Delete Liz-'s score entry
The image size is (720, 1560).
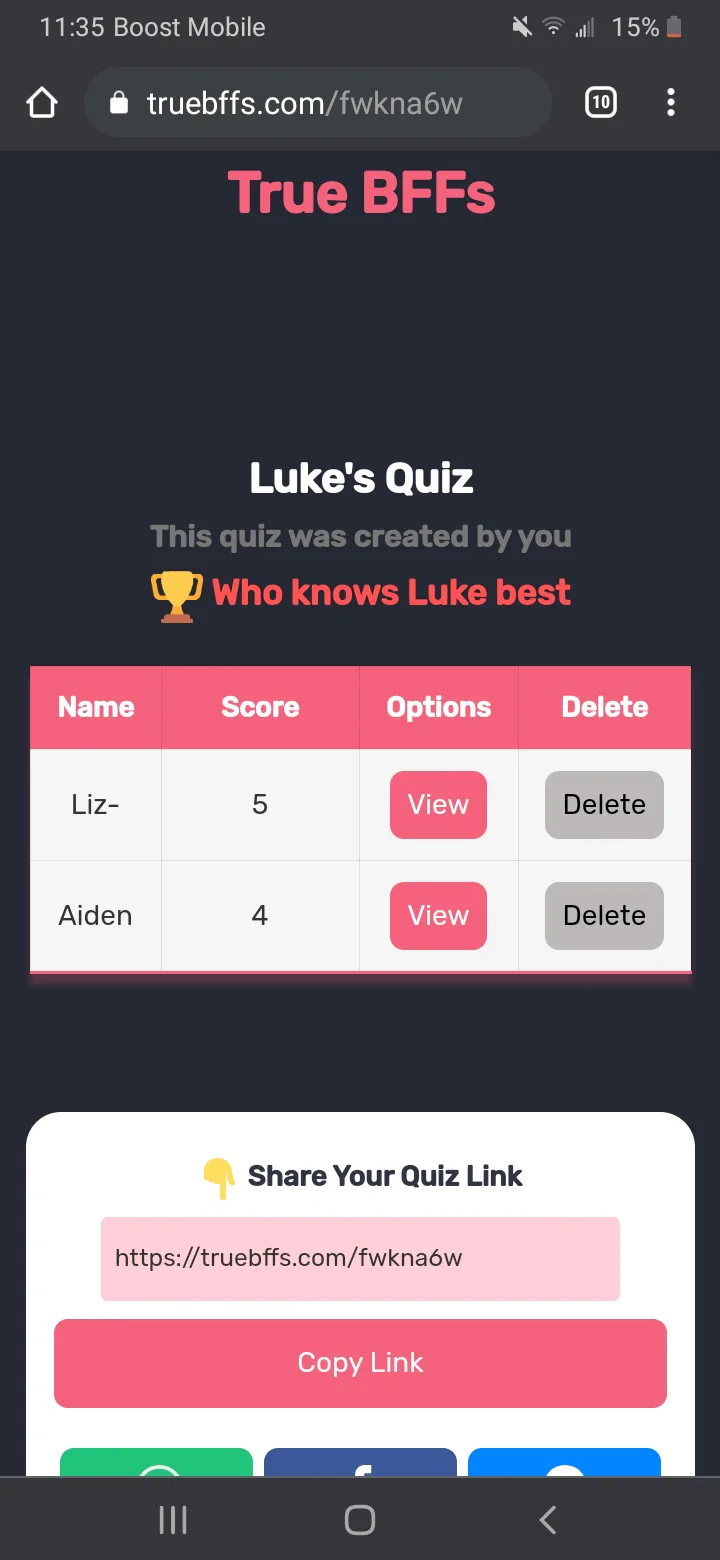pyautogui.click(x=604, y=805)
